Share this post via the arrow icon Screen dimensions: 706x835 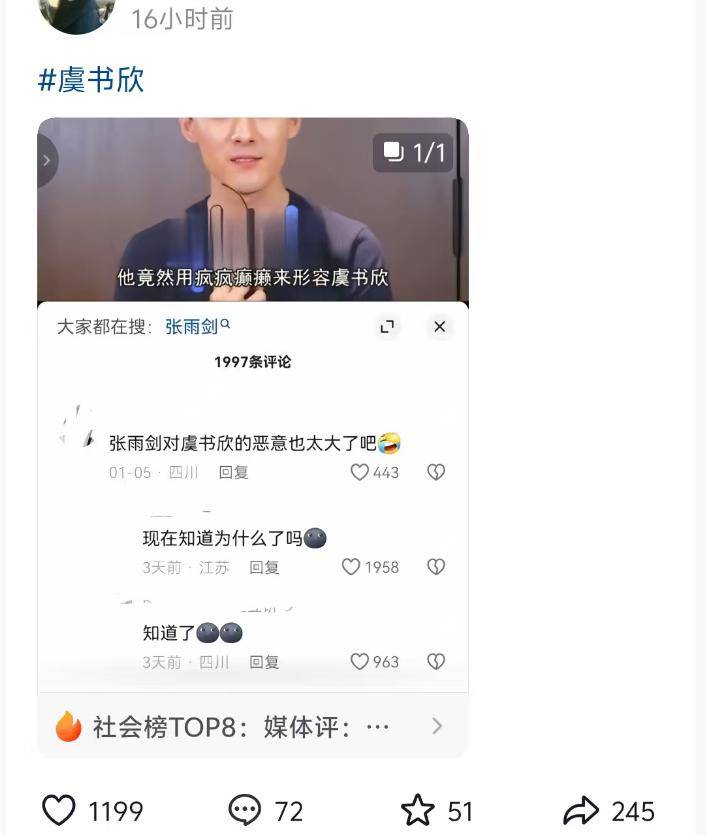581,809
